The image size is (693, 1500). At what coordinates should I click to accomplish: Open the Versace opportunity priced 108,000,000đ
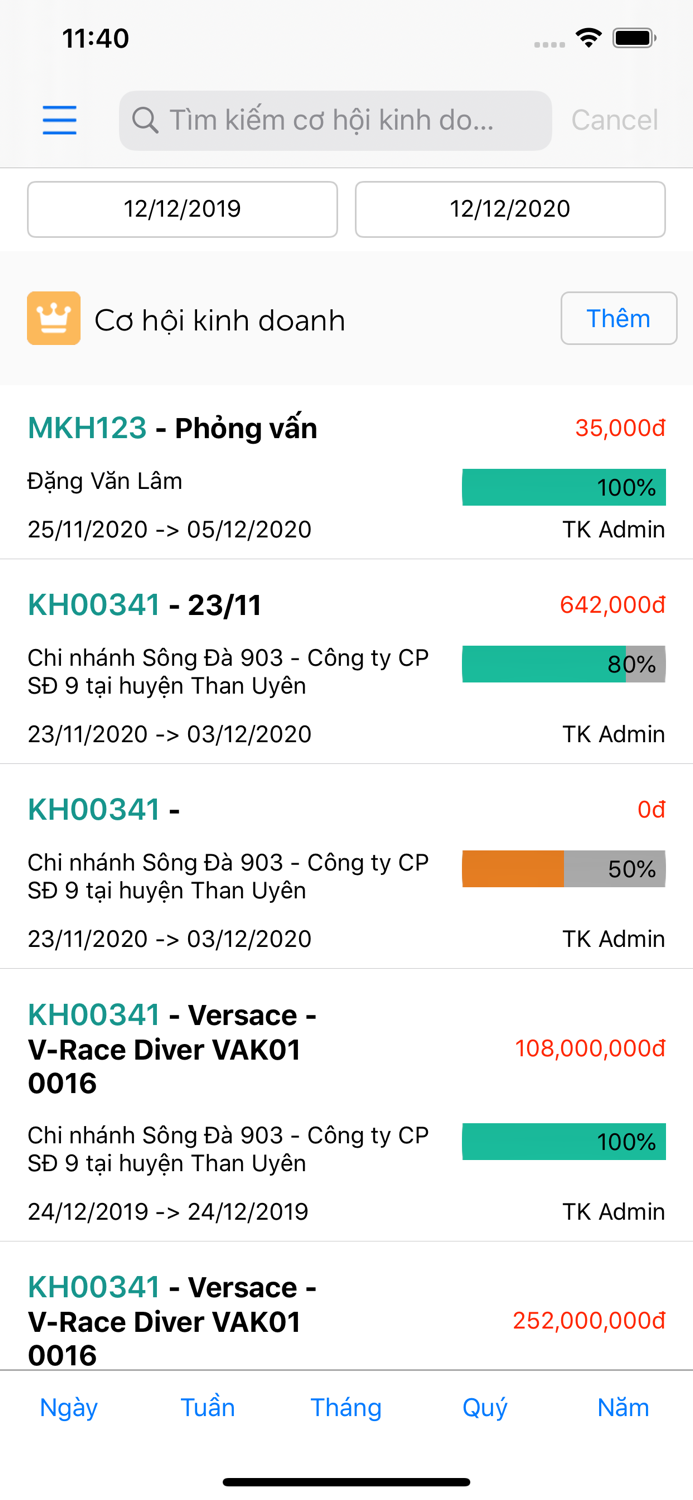pyautogui.click(x=346, y=1105)
